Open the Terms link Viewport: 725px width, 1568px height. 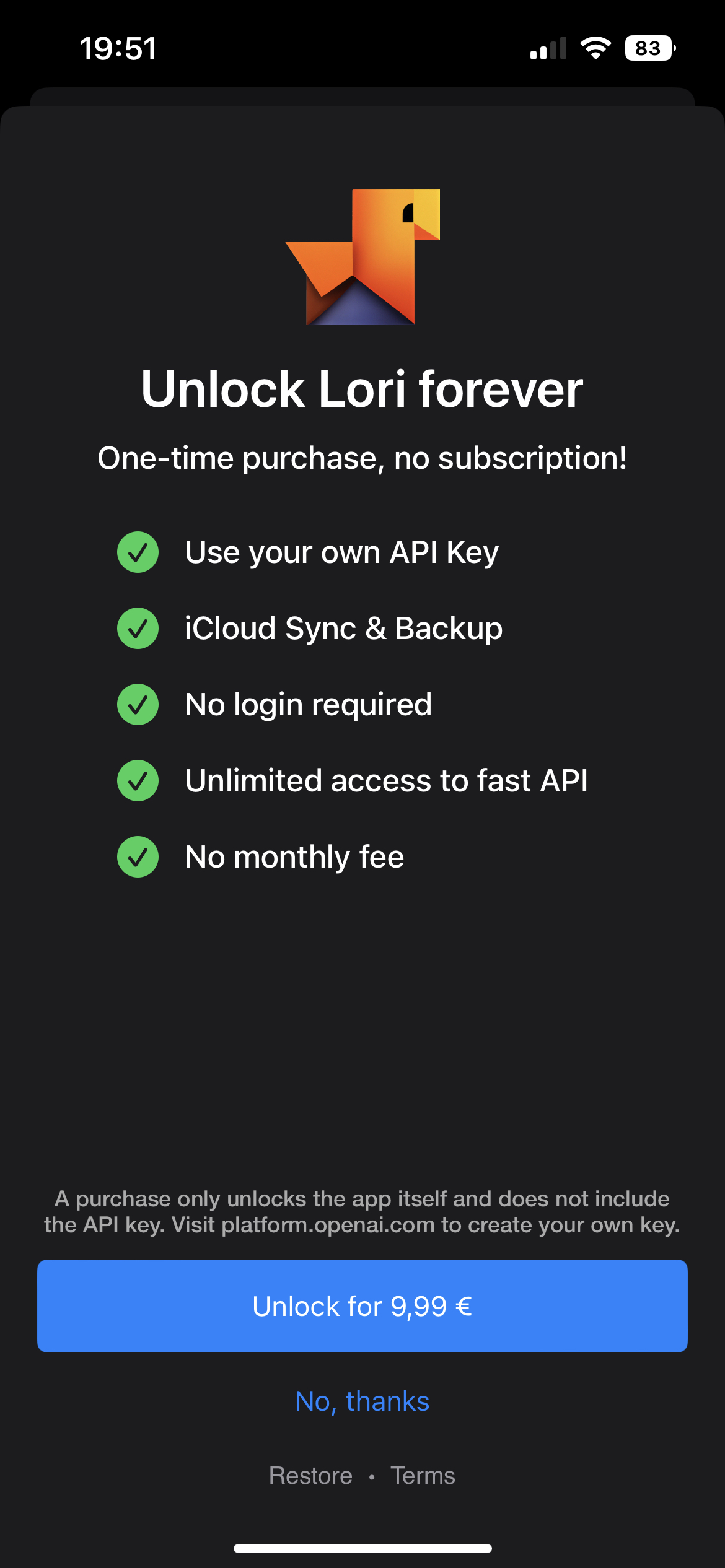[423, 1476]
